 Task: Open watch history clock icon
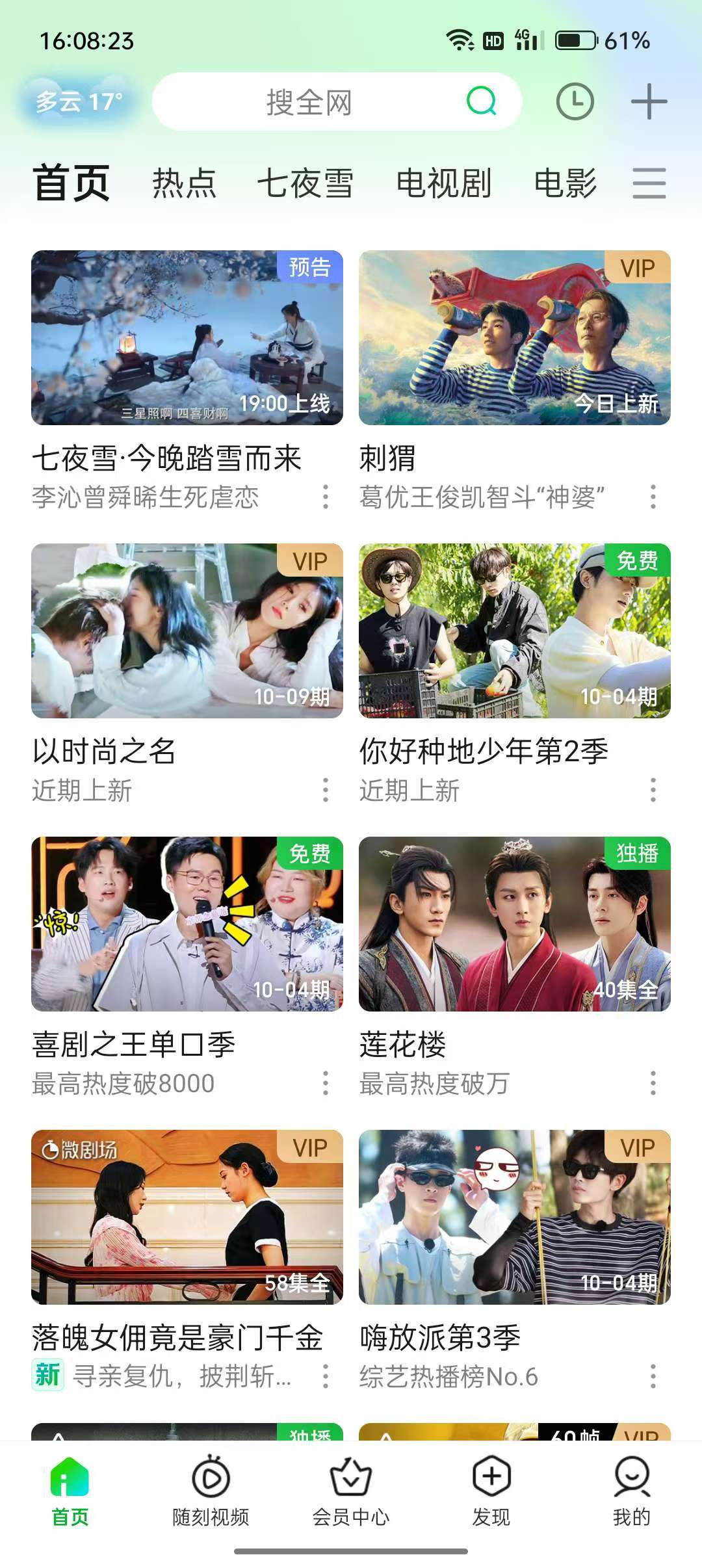point(575,102)
